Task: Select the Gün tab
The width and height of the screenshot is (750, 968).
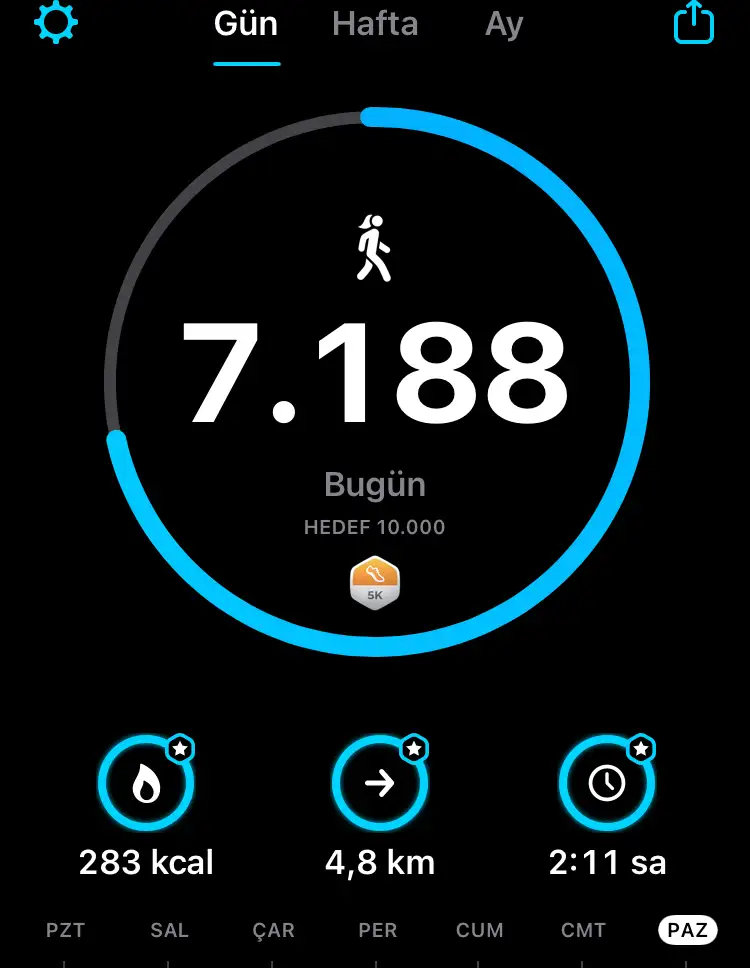Action: point(247,24)
